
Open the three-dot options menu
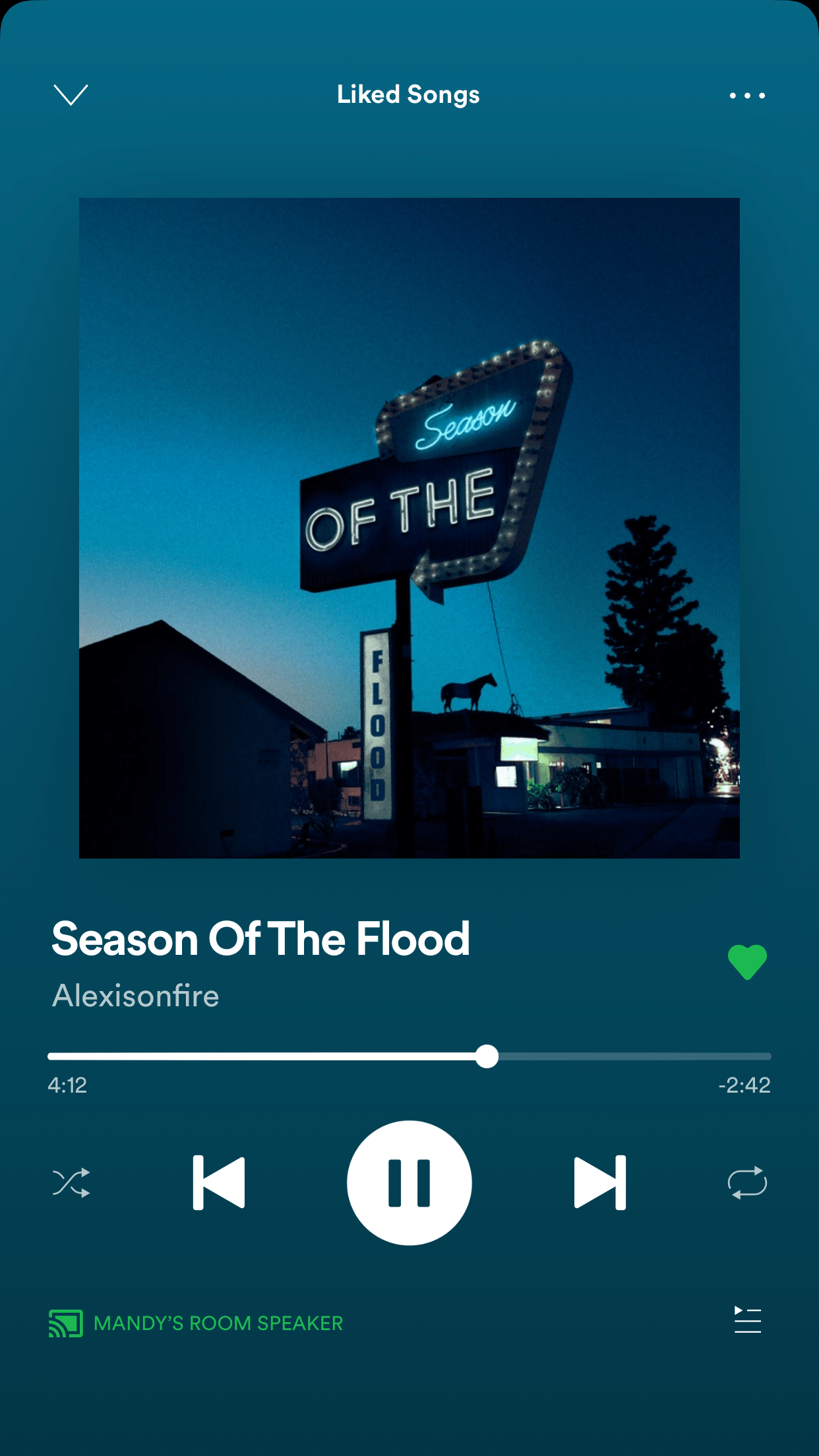(x=747, y=96)
